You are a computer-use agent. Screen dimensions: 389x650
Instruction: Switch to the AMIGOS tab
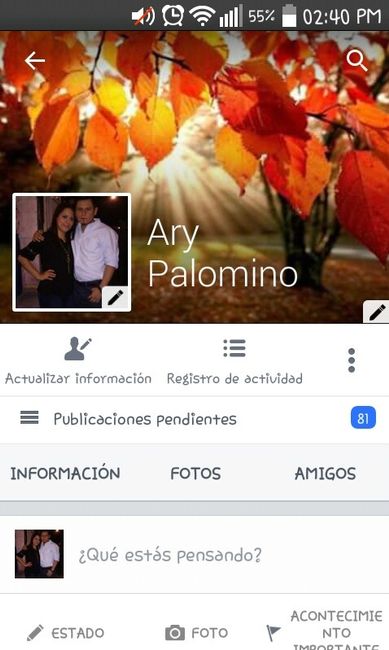[325, 473]
